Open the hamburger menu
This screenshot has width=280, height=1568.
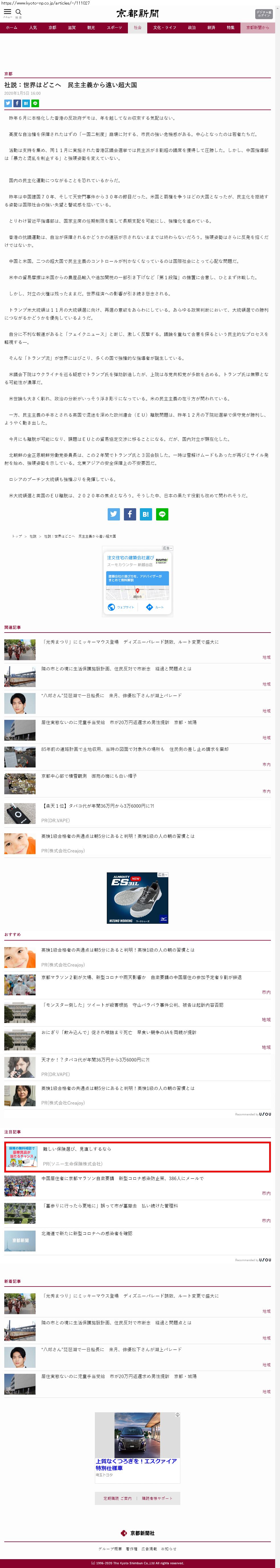coord(7,12)
